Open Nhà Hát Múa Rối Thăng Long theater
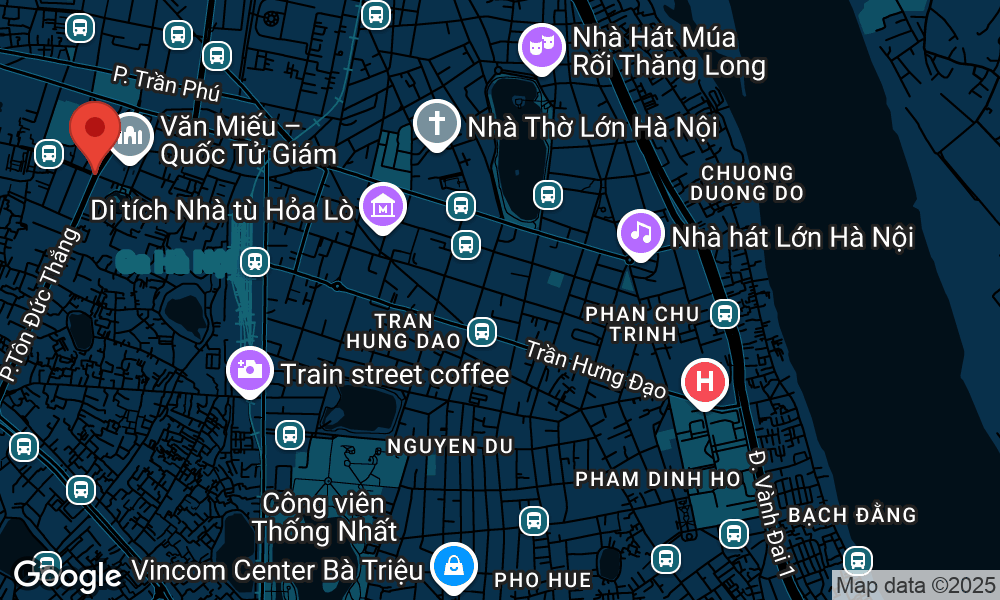The width and height of the screenshot is (1000, 600). tap(541, 47)
